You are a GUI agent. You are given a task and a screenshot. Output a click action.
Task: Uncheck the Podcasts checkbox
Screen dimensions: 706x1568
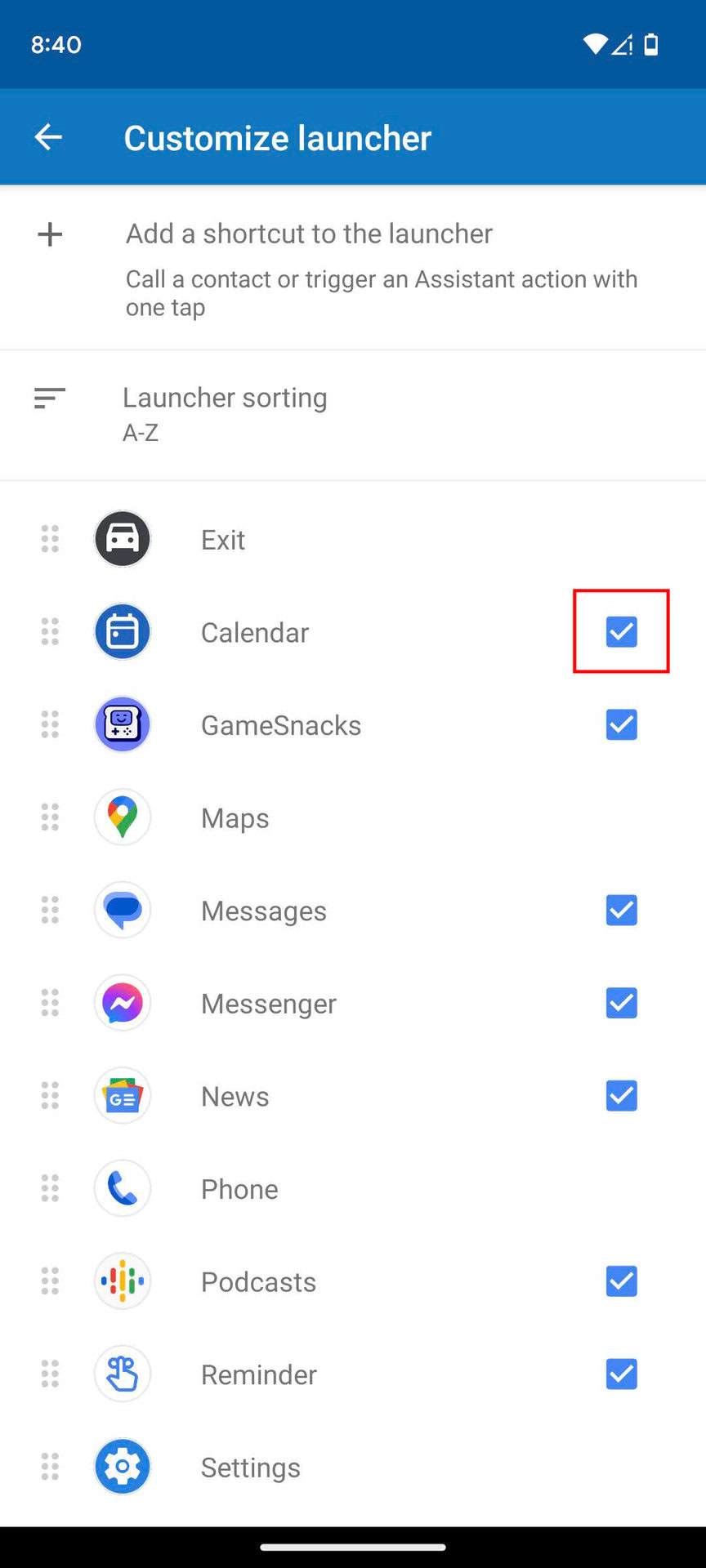(x=621, y=1281)
